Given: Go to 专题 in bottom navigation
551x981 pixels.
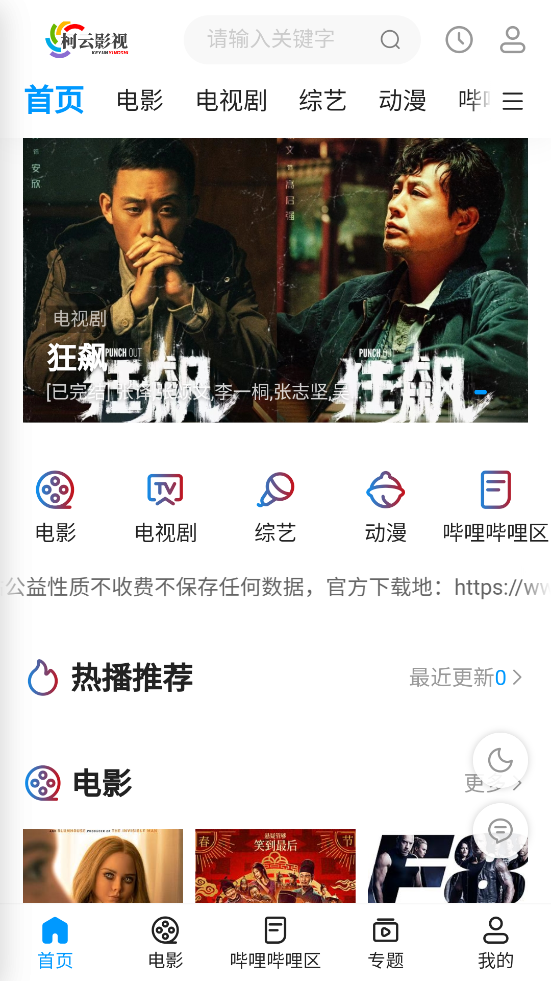Looking at the screenshot, I should [x=385, y=943].
